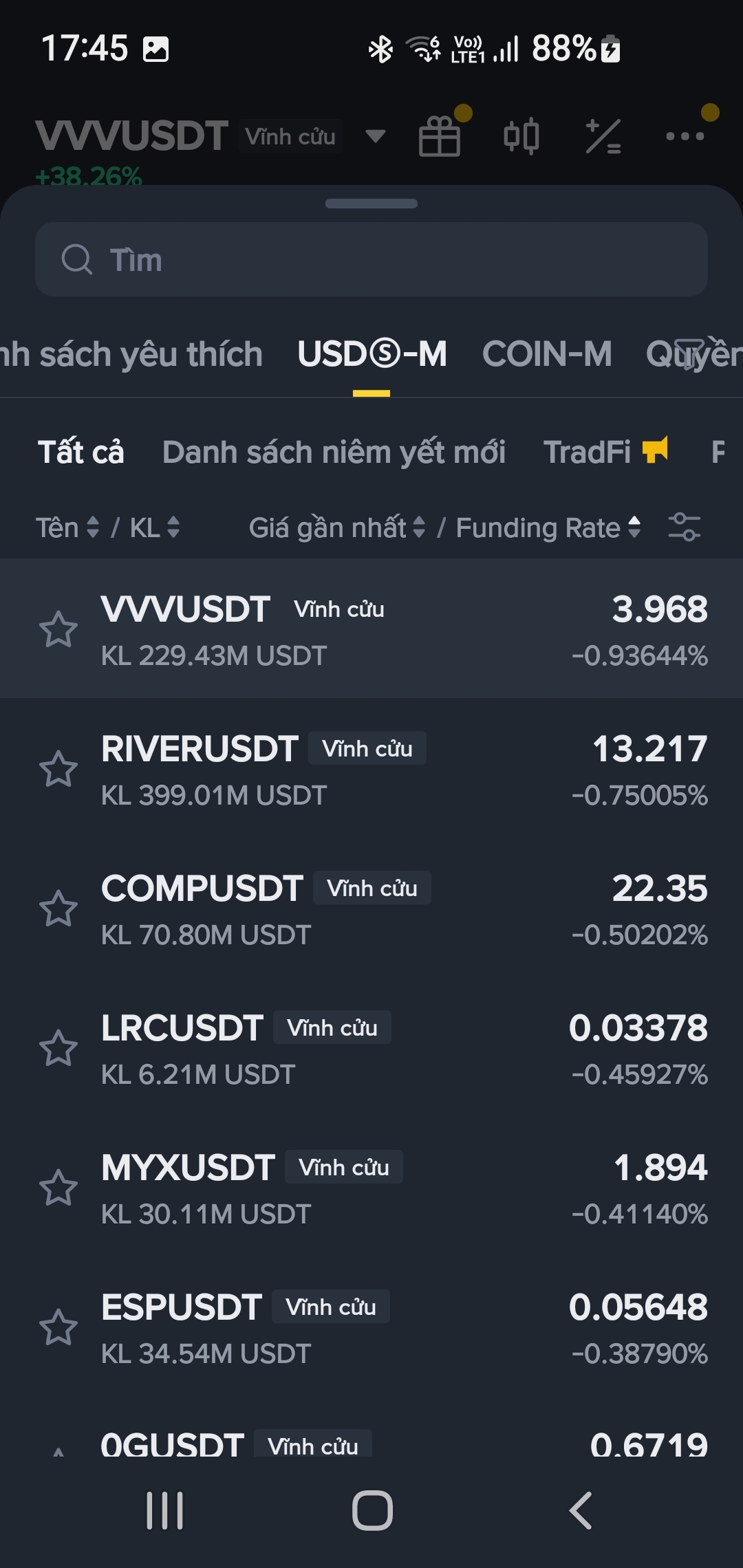
Task: Tap the Tìm search field
Action: [x=371, y=259]
